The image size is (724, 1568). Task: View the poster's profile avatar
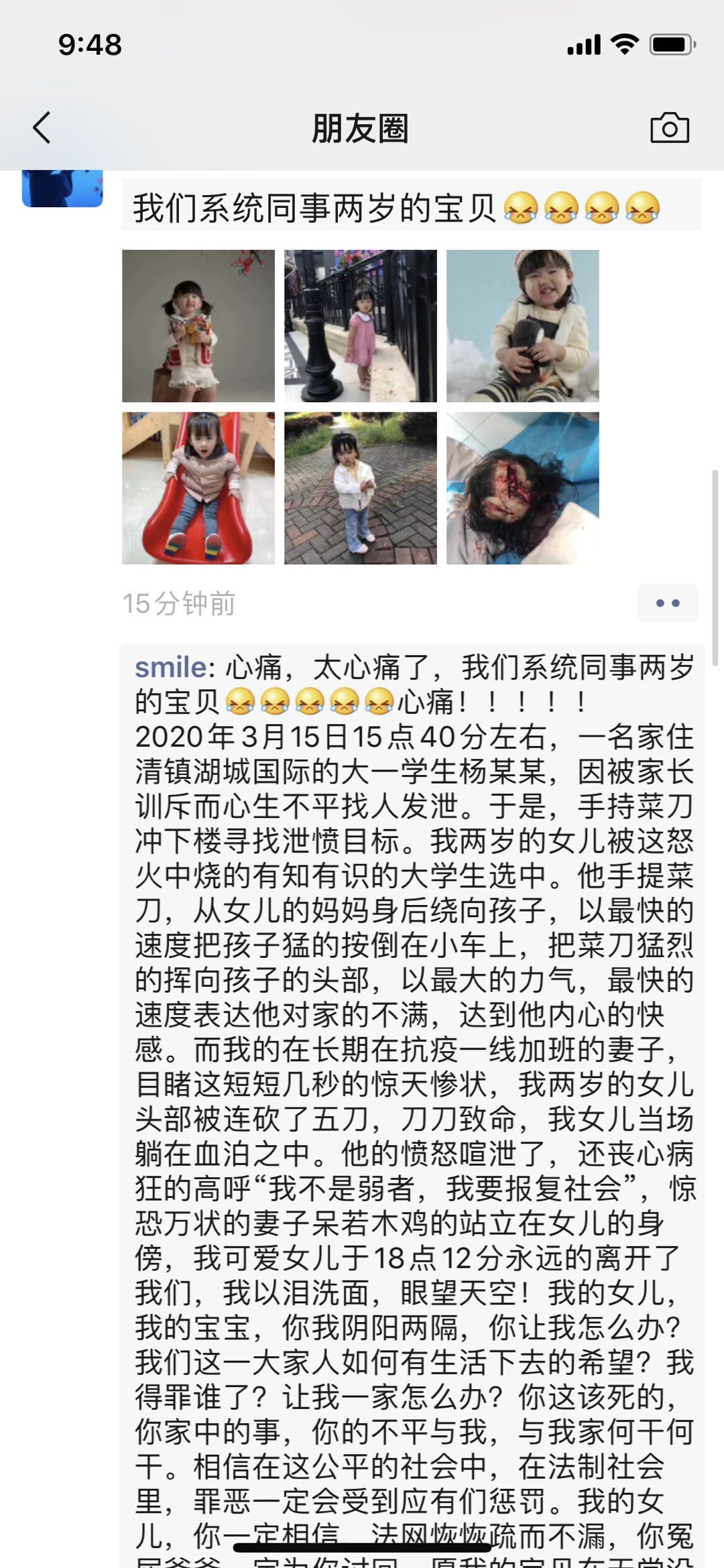(62, 188)
